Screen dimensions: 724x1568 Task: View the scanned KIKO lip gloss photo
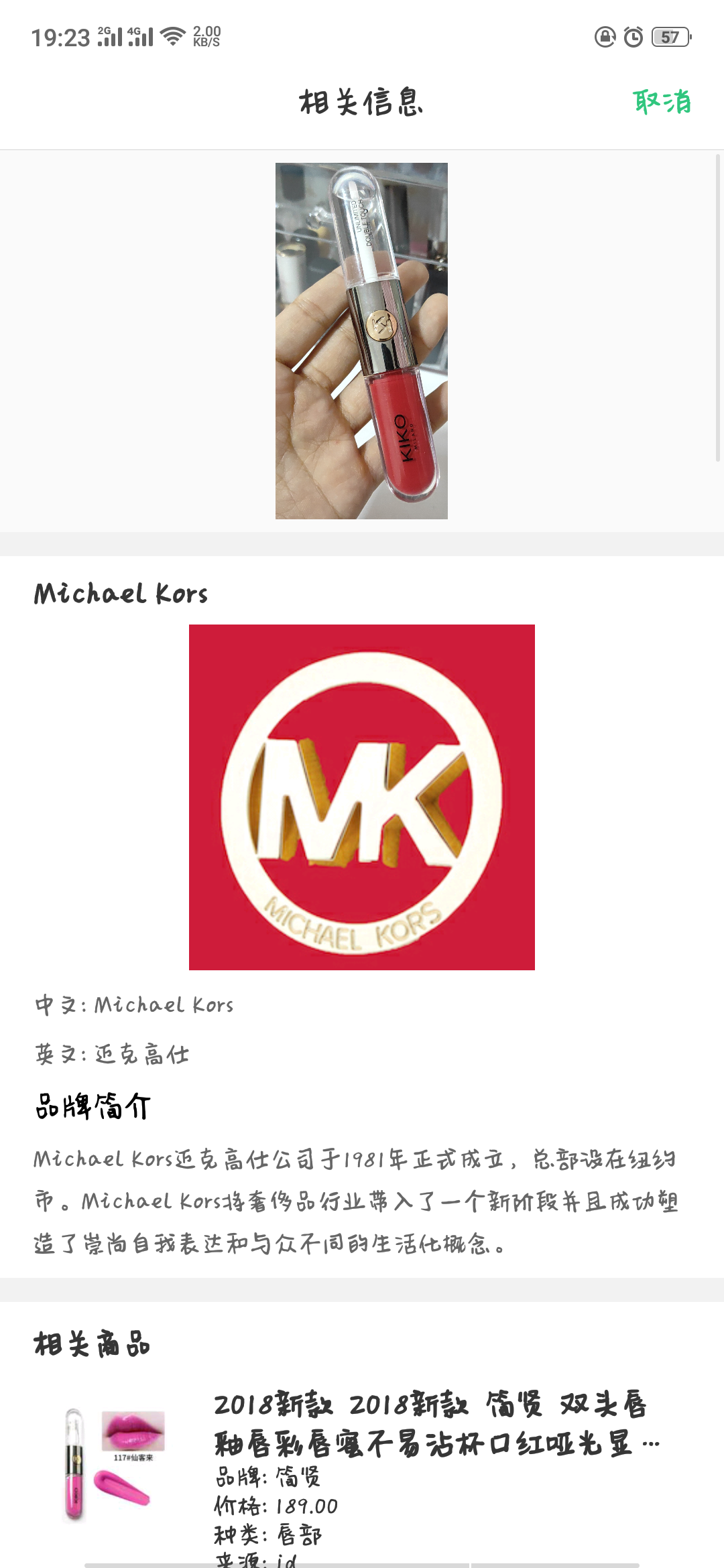[x=361, y=340]
